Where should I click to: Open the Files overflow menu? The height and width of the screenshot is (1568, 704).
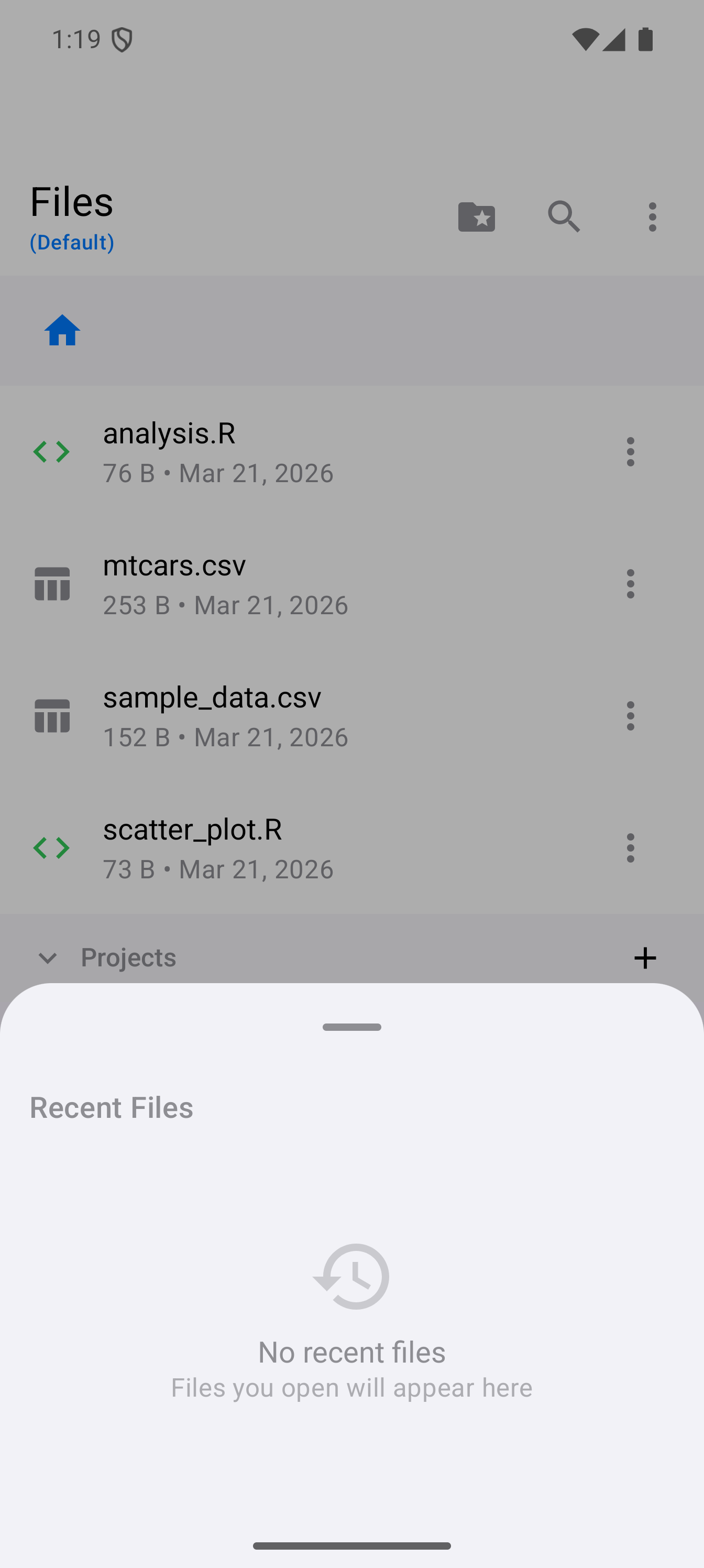click(x=652, y=216)
